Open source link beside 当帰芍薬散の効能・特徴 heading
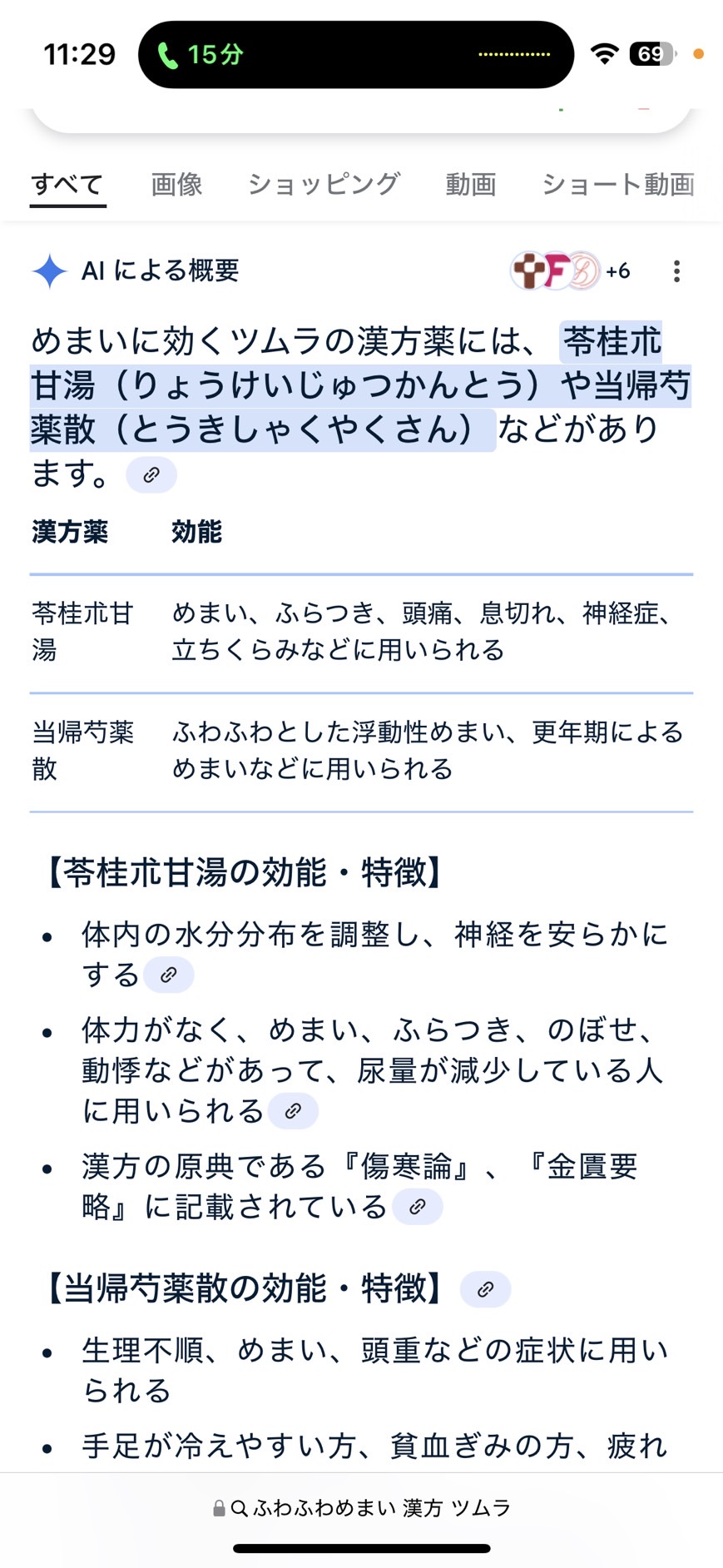Screen dimensions: 723x1568 (486, 1289)
